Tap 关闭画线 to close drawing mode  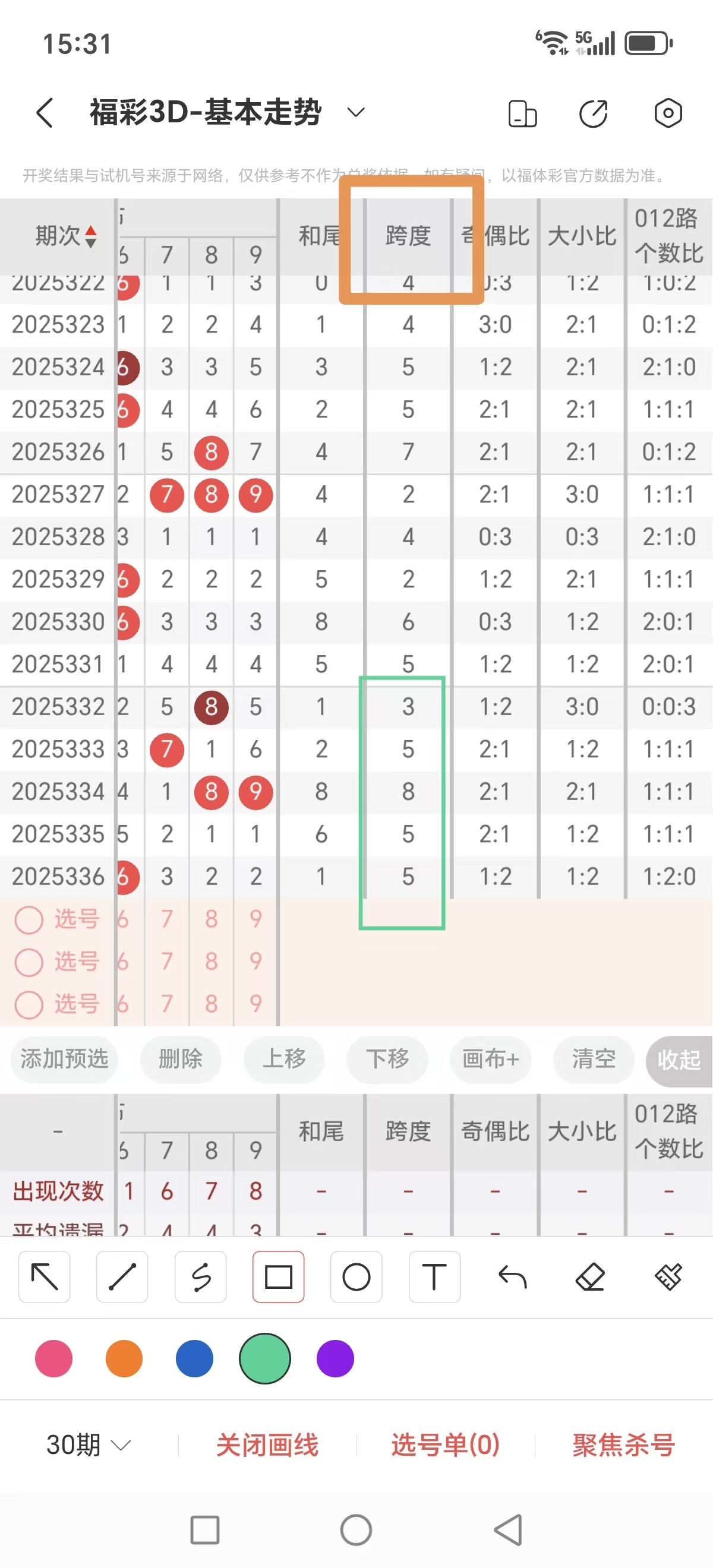(267, 1444)
